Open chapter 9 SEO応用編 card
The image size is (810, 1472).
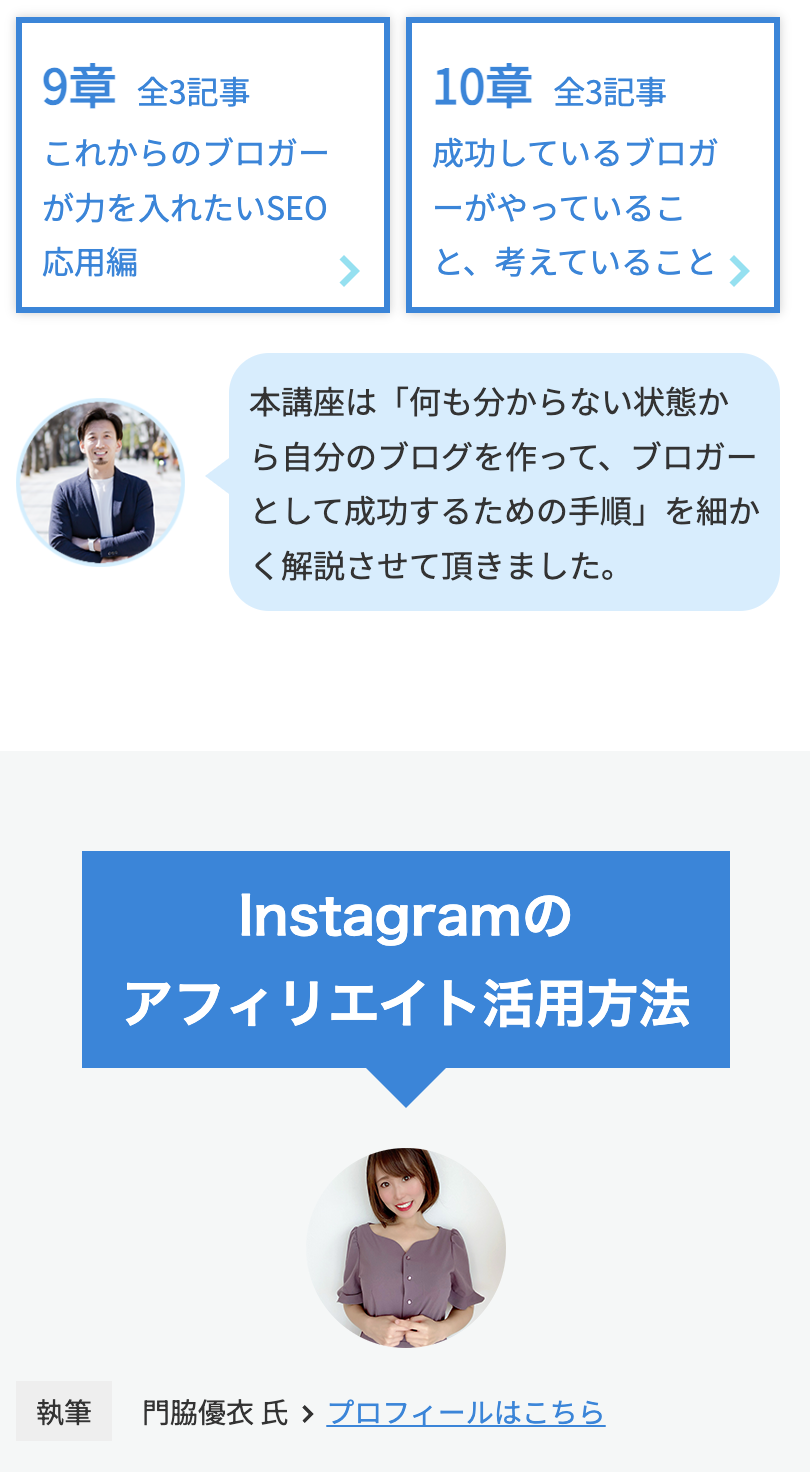tap(202, 166)
